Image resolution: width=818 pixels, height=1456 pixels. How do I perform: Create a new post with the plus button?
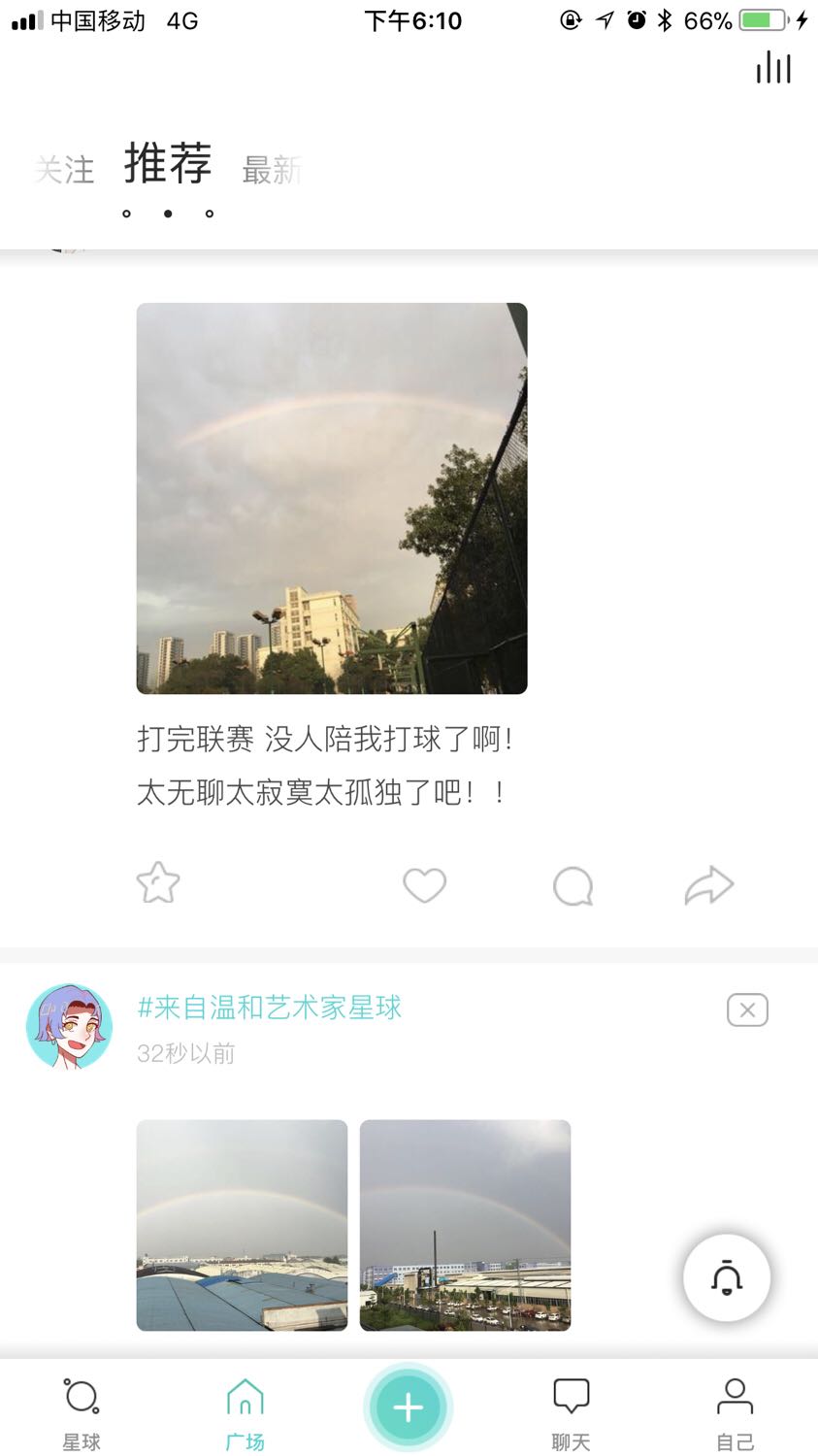[409, 1407]
